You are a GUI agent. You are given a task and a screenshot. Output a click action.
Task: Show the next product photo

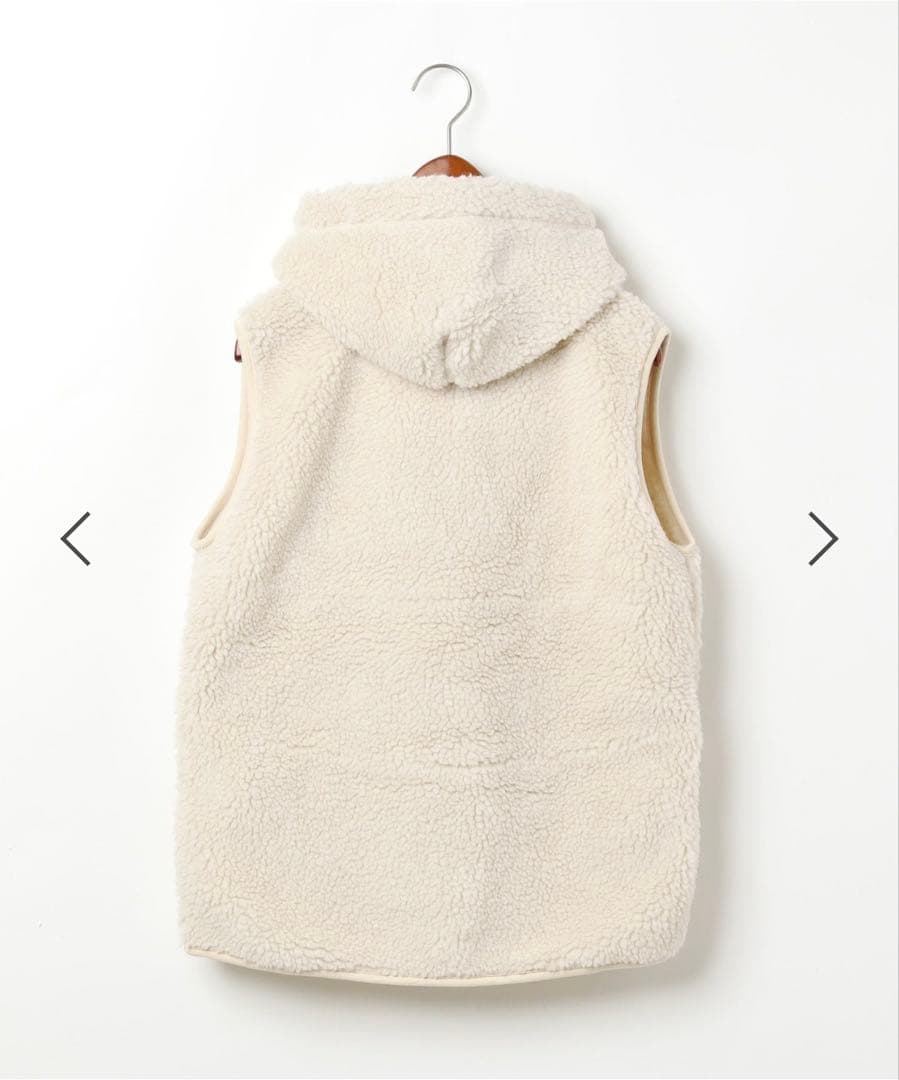point(822,538)
